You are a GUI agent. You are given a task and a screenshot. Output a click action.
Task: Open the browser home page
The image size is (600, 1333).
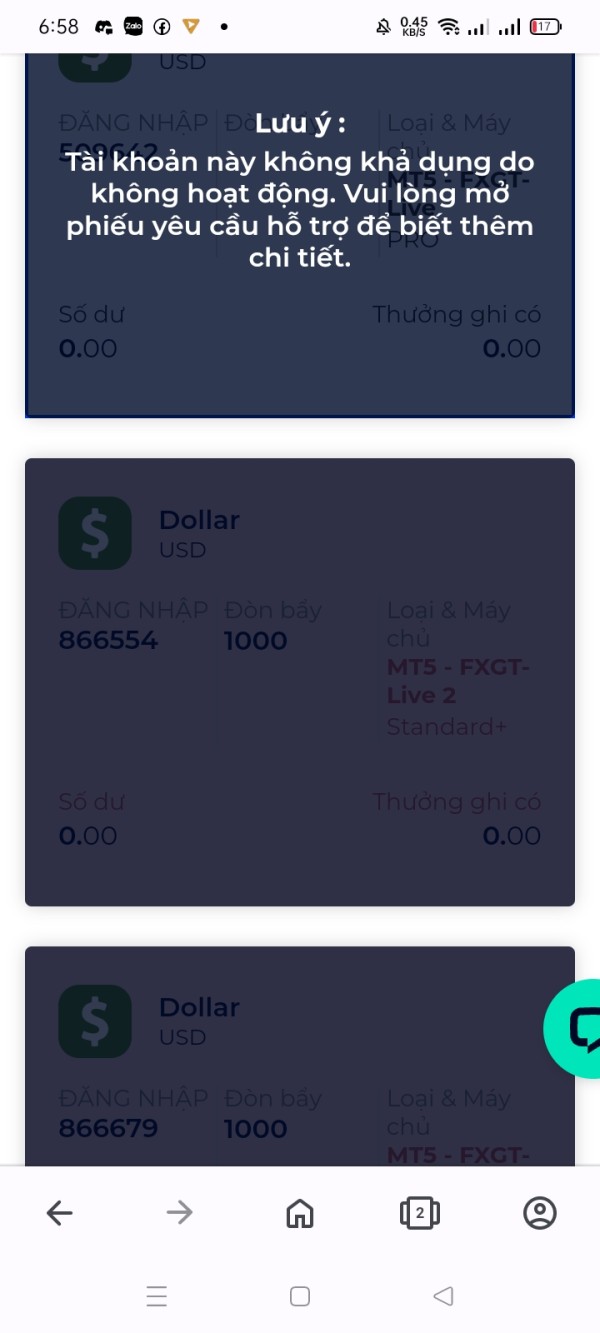[x=300, y=1213]
